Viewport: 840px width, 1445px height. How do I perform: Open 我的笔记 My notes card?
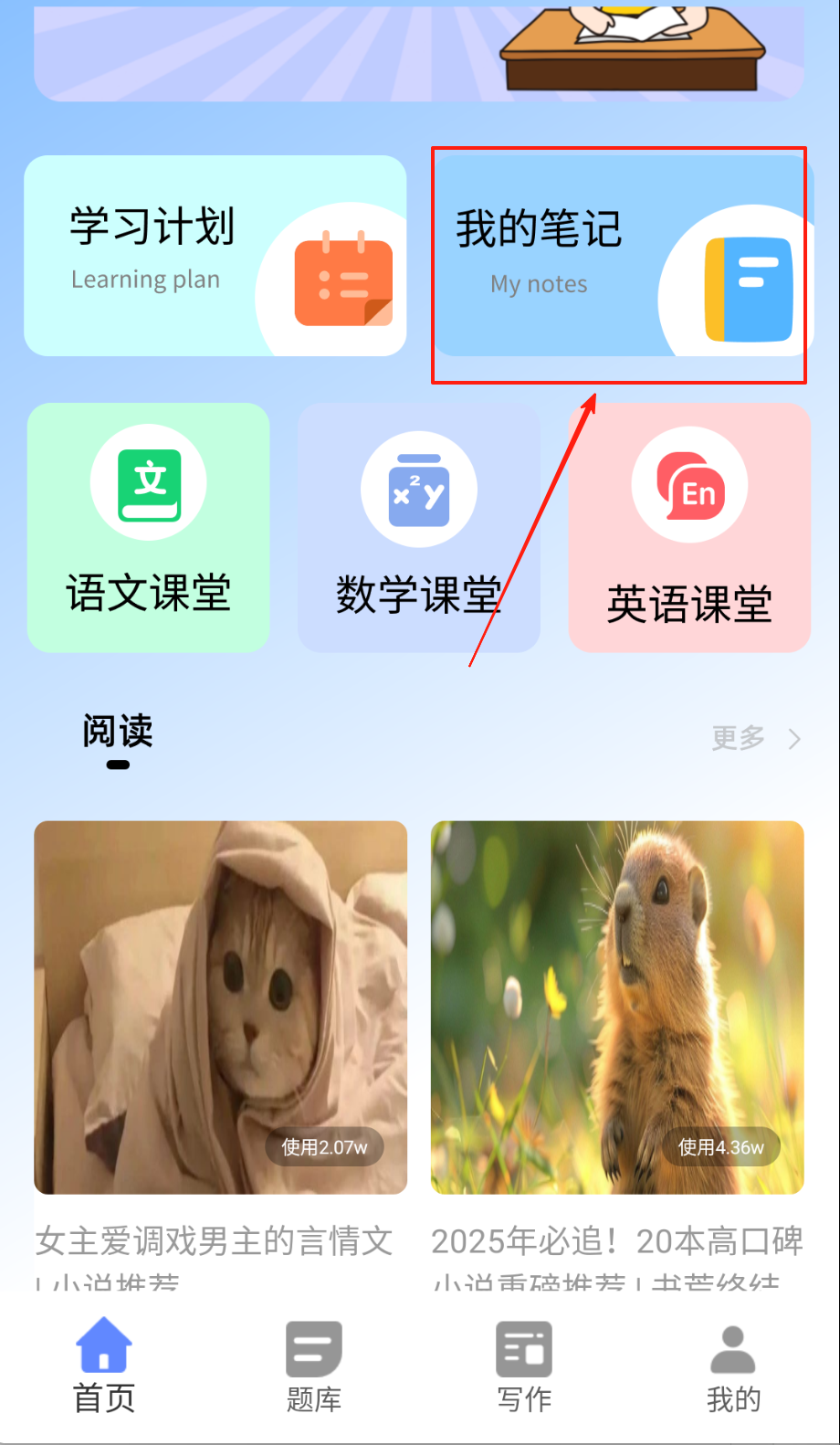pyautogui.click(x=619, y=256)
